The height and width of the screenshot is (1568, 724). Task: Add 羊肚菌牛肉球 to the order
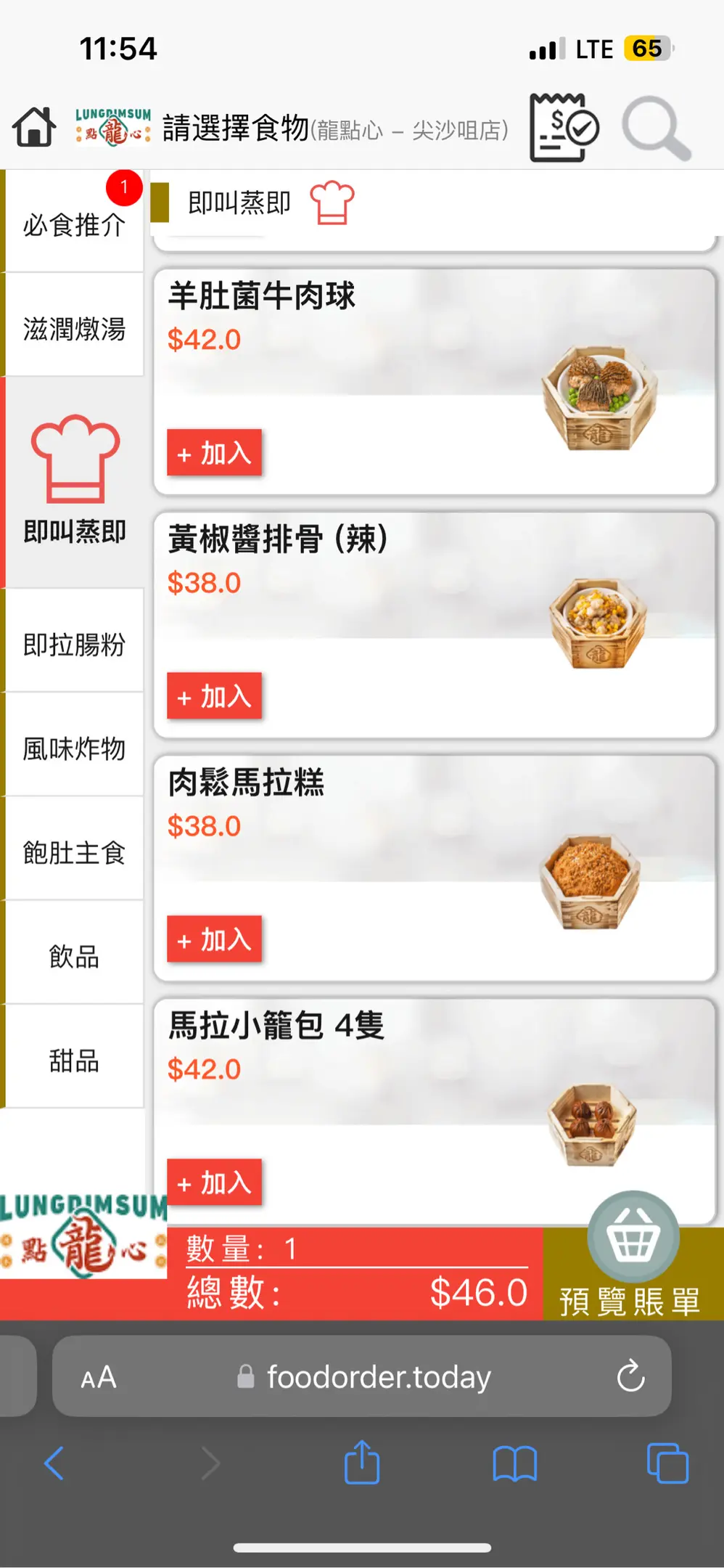click(x=214, y=453)
